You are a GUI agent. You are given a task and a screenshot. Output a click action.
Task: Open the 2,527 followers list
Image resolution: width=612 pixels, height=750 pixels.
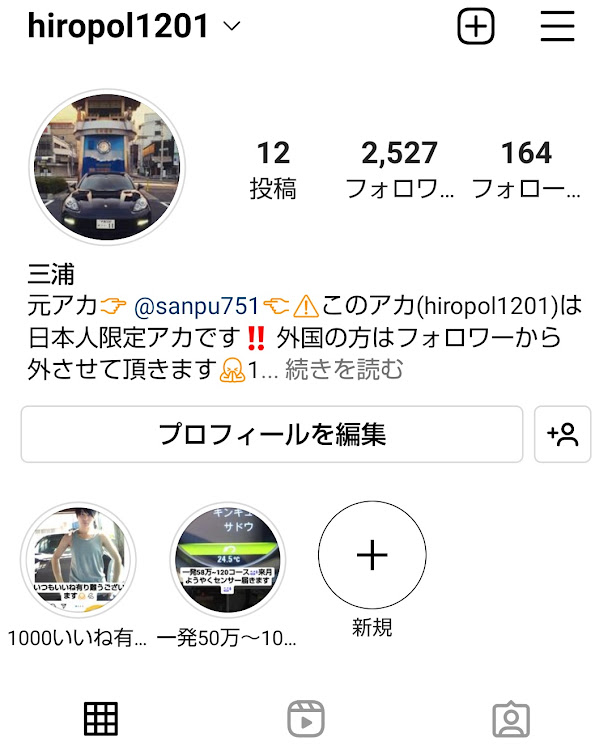pos(399,169)
